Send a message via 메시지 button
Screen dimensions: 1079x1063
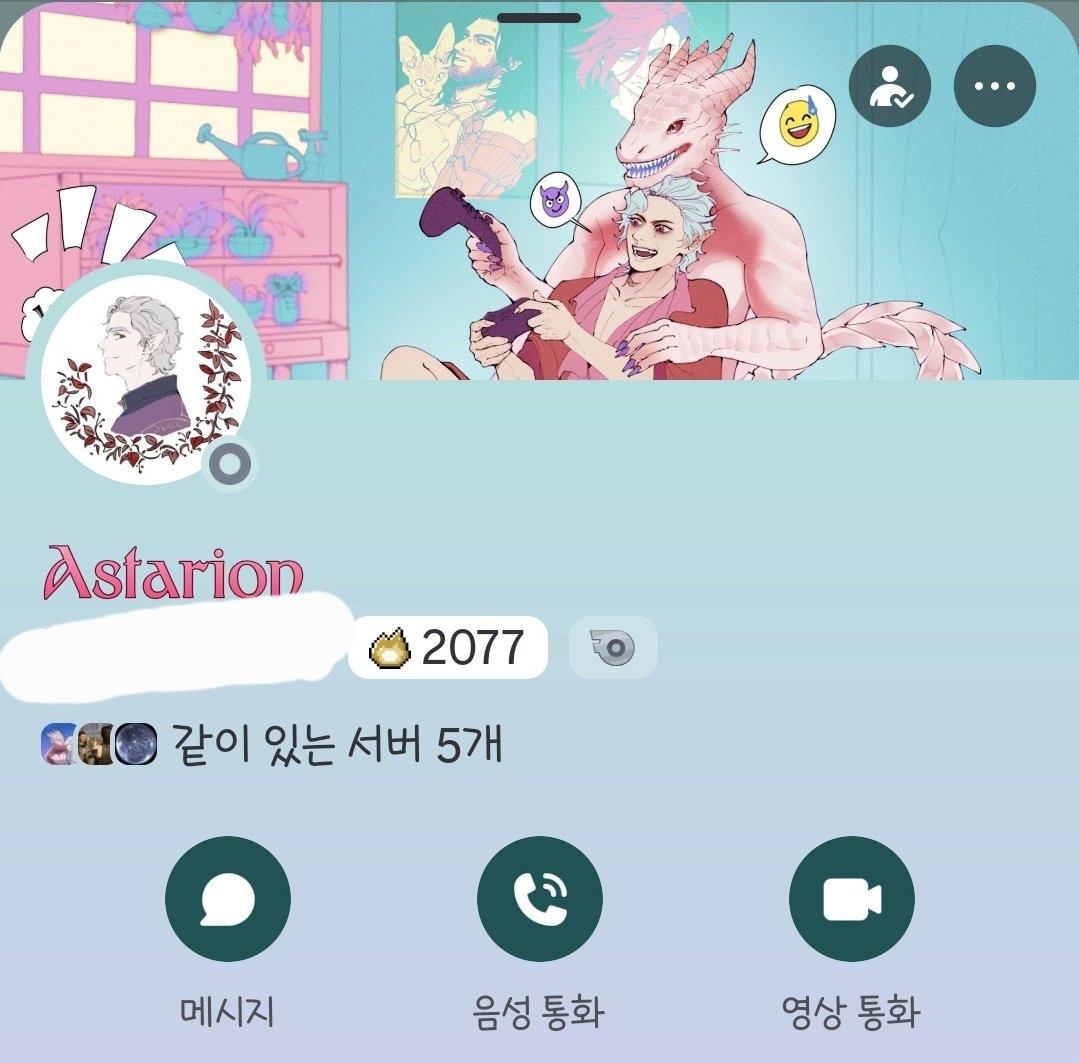(x=227, y=899)
